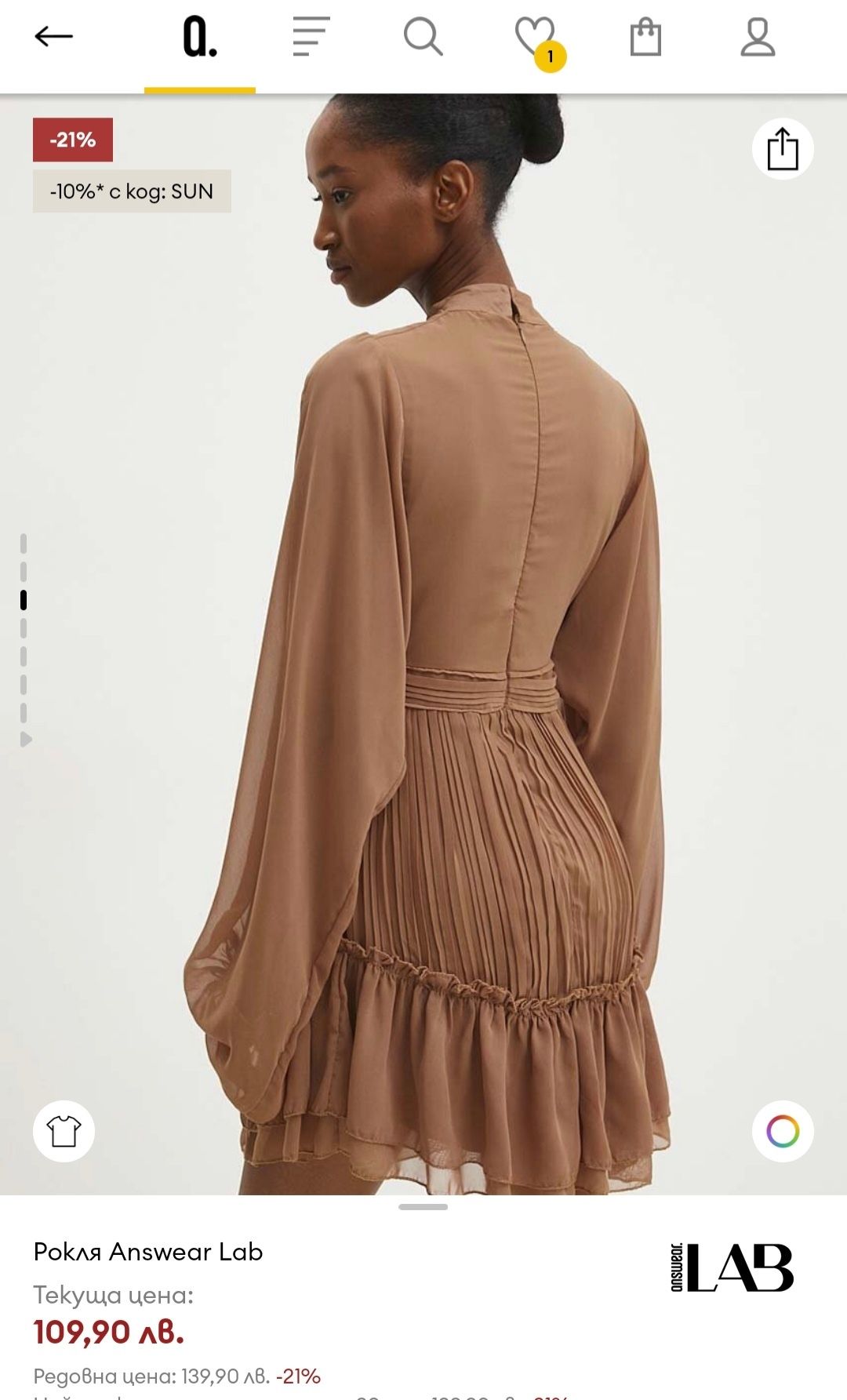
Task: Tap the t-shirt icon on the photo
Action: (x=64, y=1131)
